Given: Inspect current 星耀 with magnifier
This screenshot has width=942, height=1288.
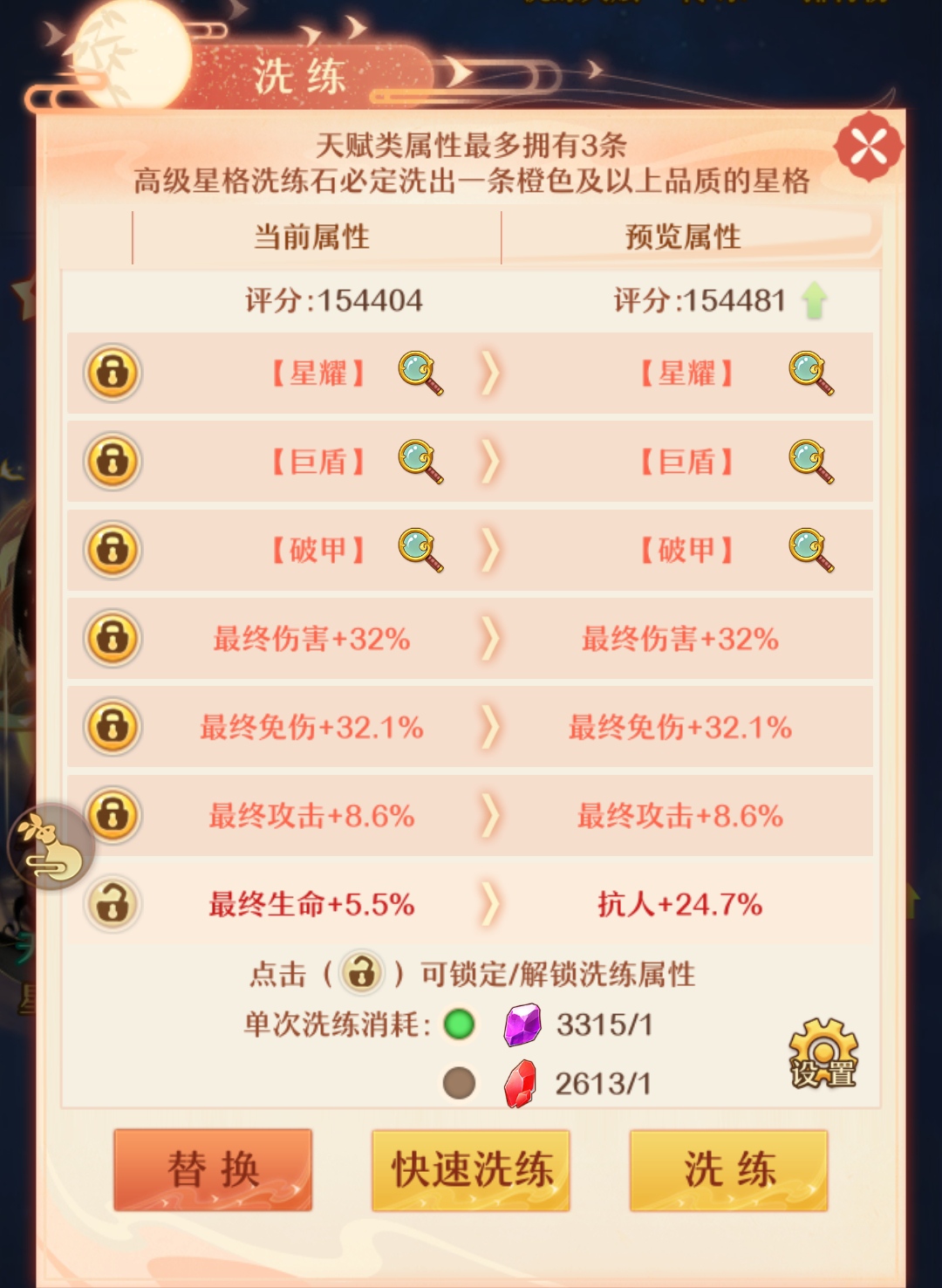Looking at the screenshot, I should 420,373.
